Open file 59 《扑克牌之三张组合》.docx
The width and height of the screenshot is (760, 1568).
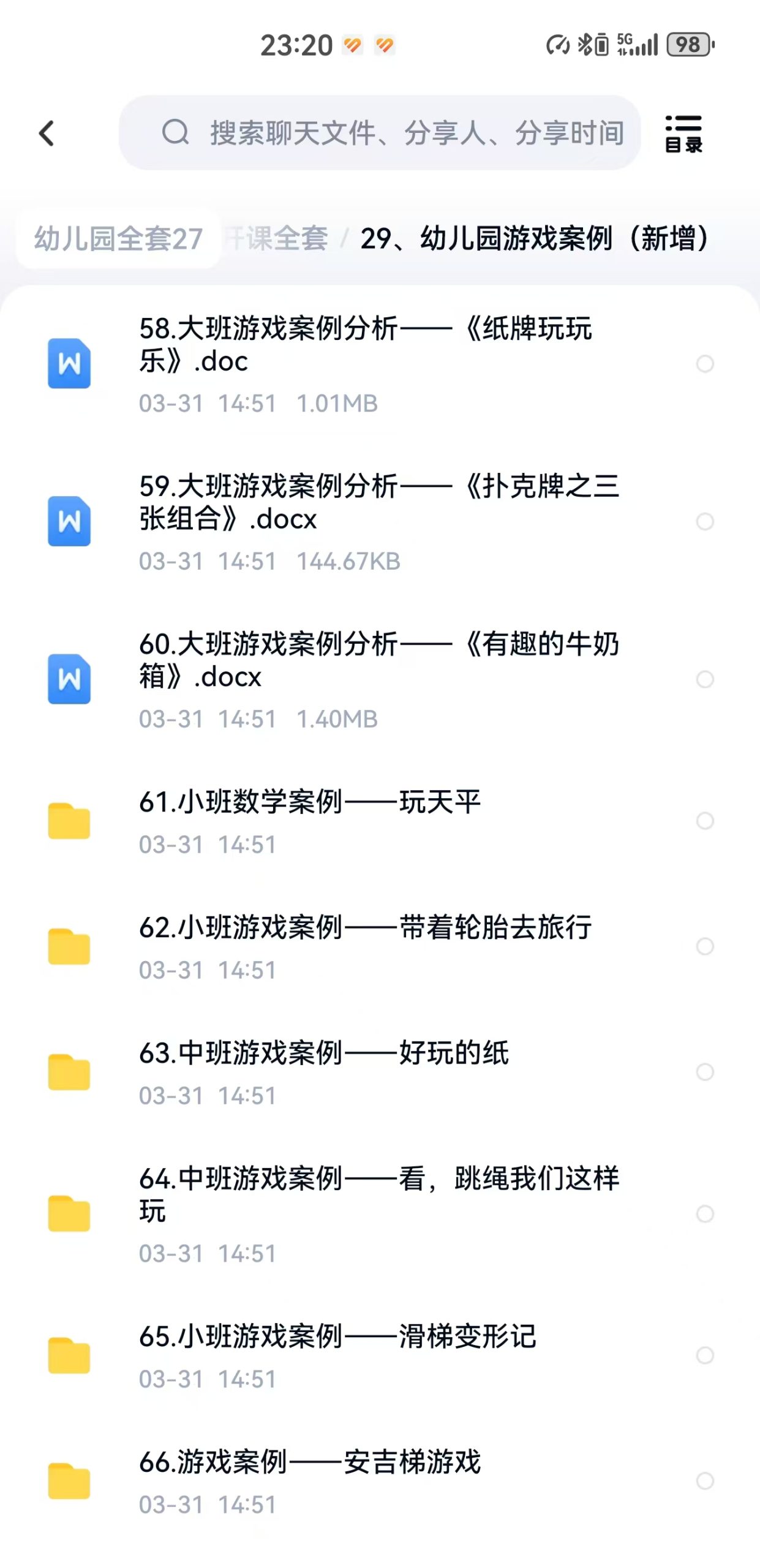pos(378,502)
